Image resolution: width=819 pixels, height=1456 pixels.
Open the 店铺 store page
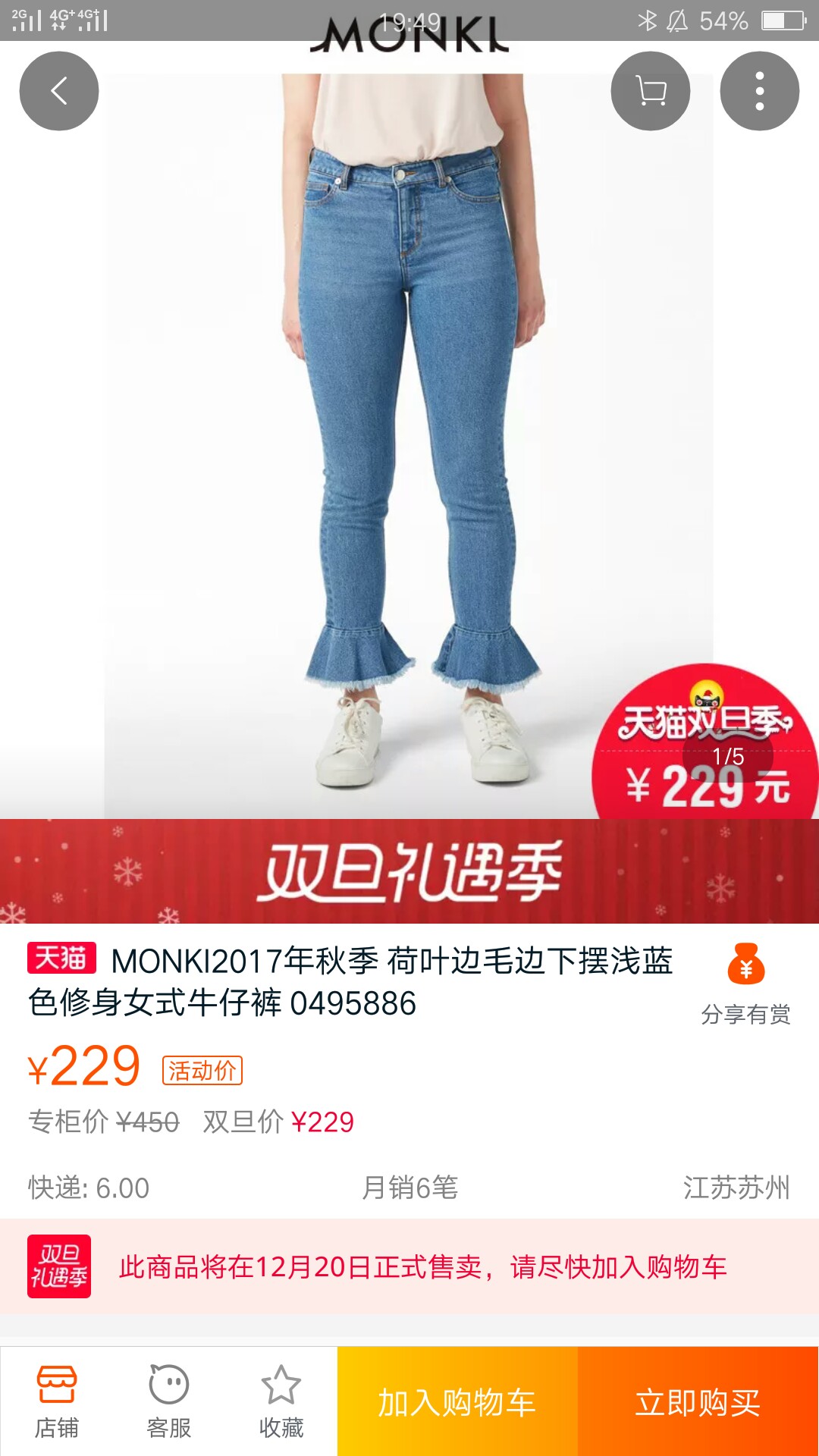[x=57, y=1401]
